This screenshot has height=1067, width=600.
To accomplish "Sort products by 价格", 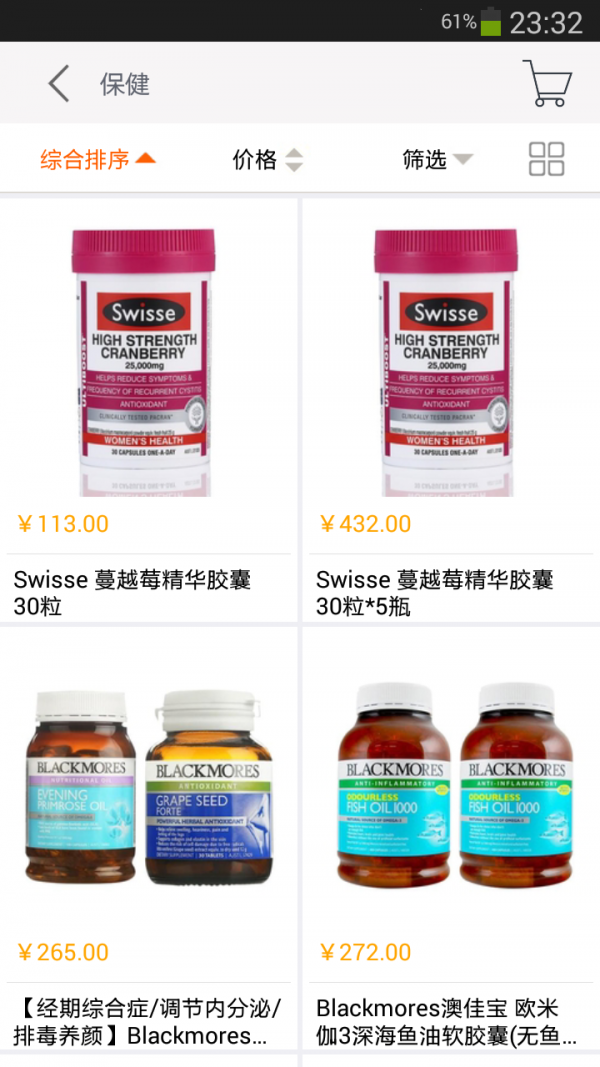I will click(266, 160).
